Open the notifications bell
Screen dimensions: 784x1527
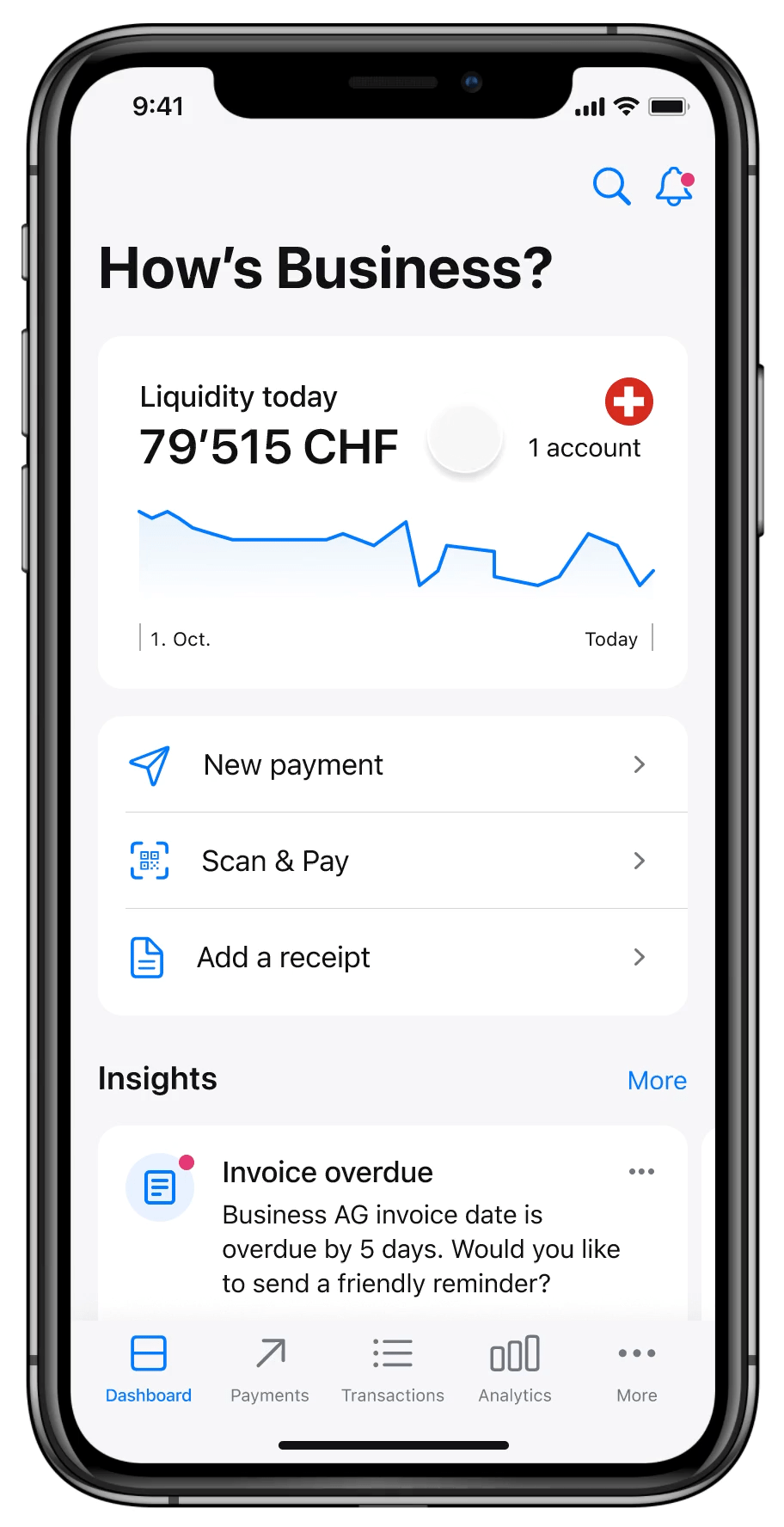pos(675,186)
